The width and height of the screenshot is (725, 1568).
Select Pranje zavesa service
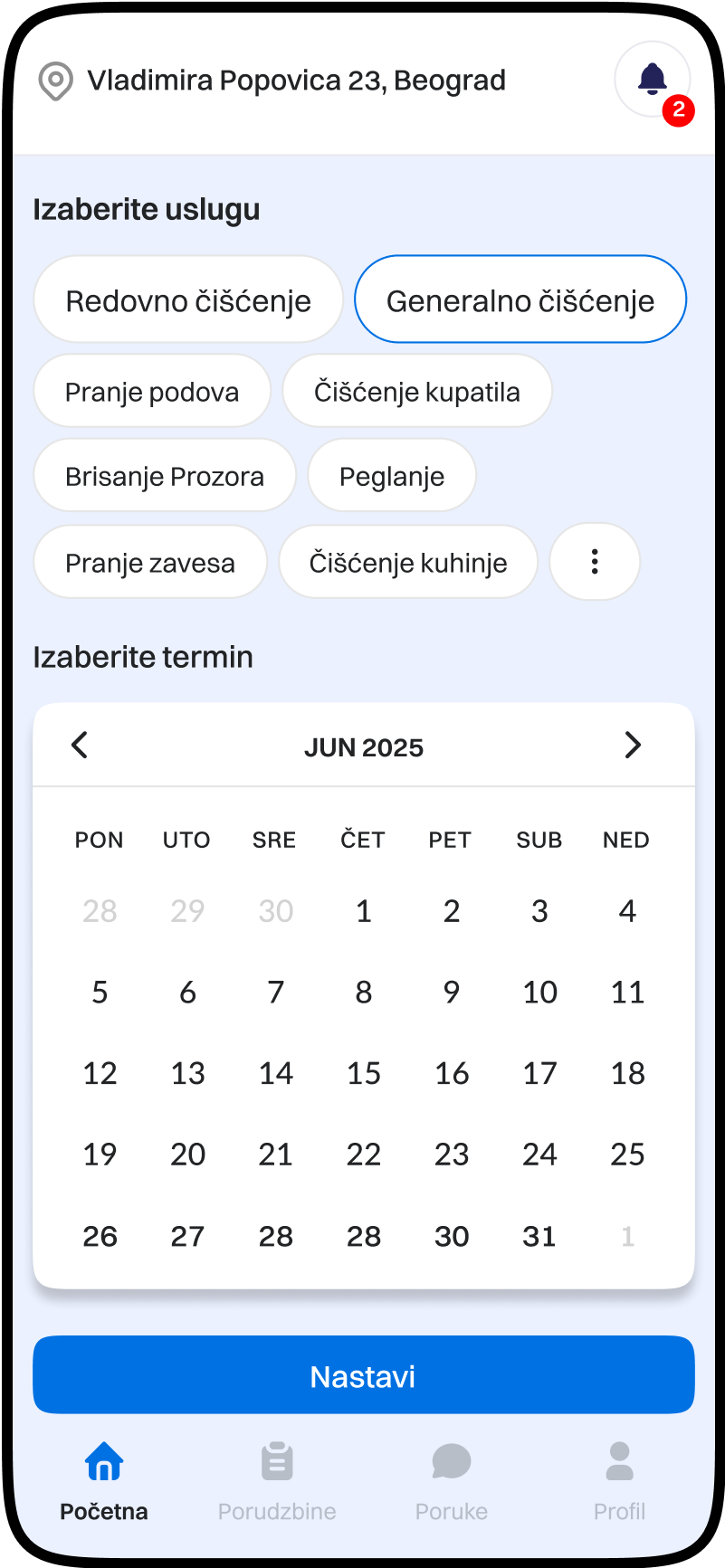click(x=150, y=562)
